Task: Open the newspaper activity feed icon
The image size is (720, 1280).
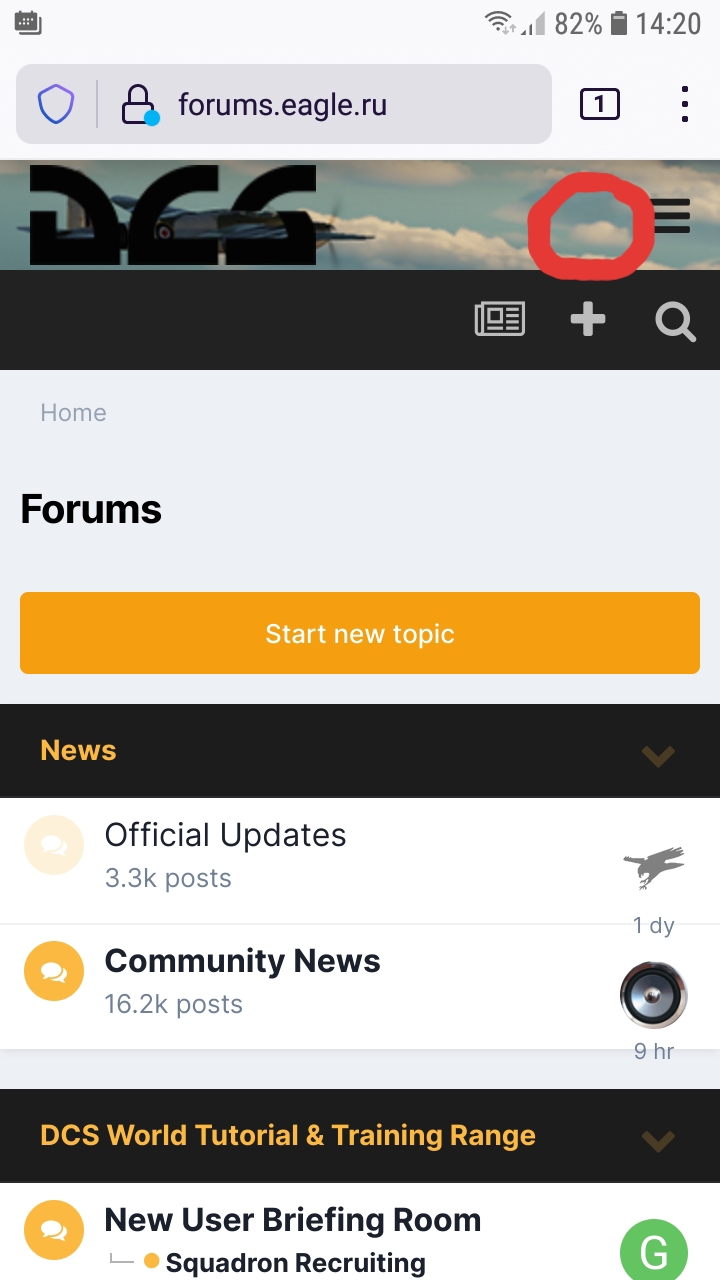Action: pyautogui.click(x=499, y=320)
